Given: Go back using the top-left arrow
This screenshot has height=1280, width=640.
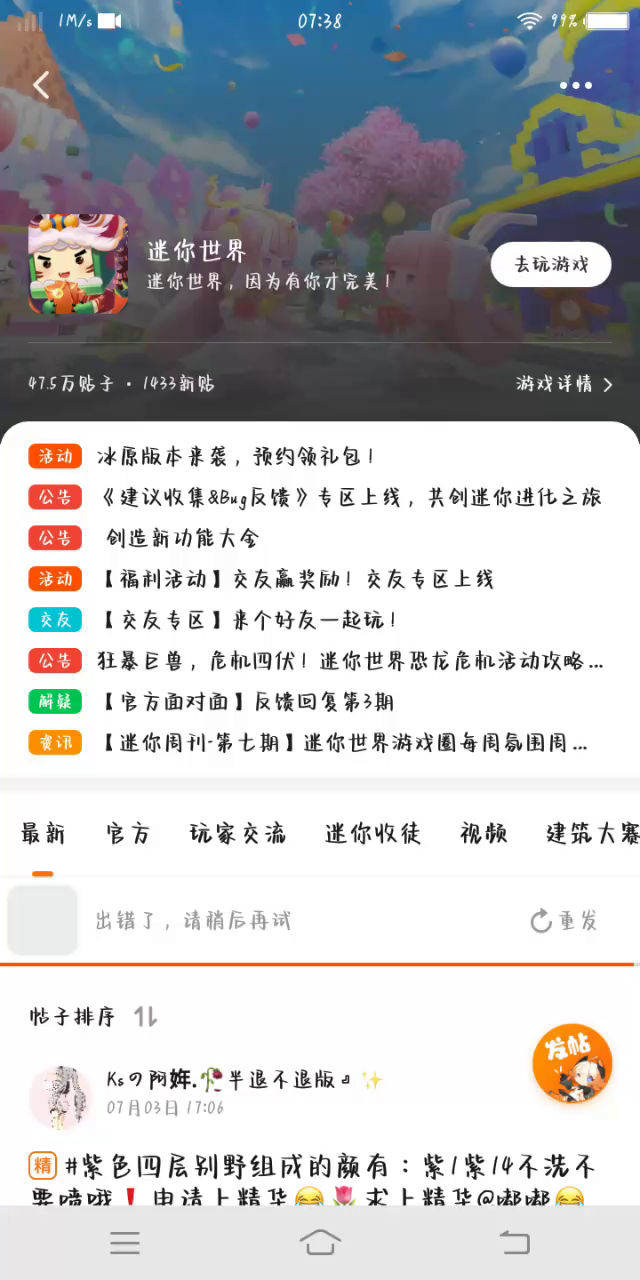Looking at the screenshot, I should tap(41, 86).
